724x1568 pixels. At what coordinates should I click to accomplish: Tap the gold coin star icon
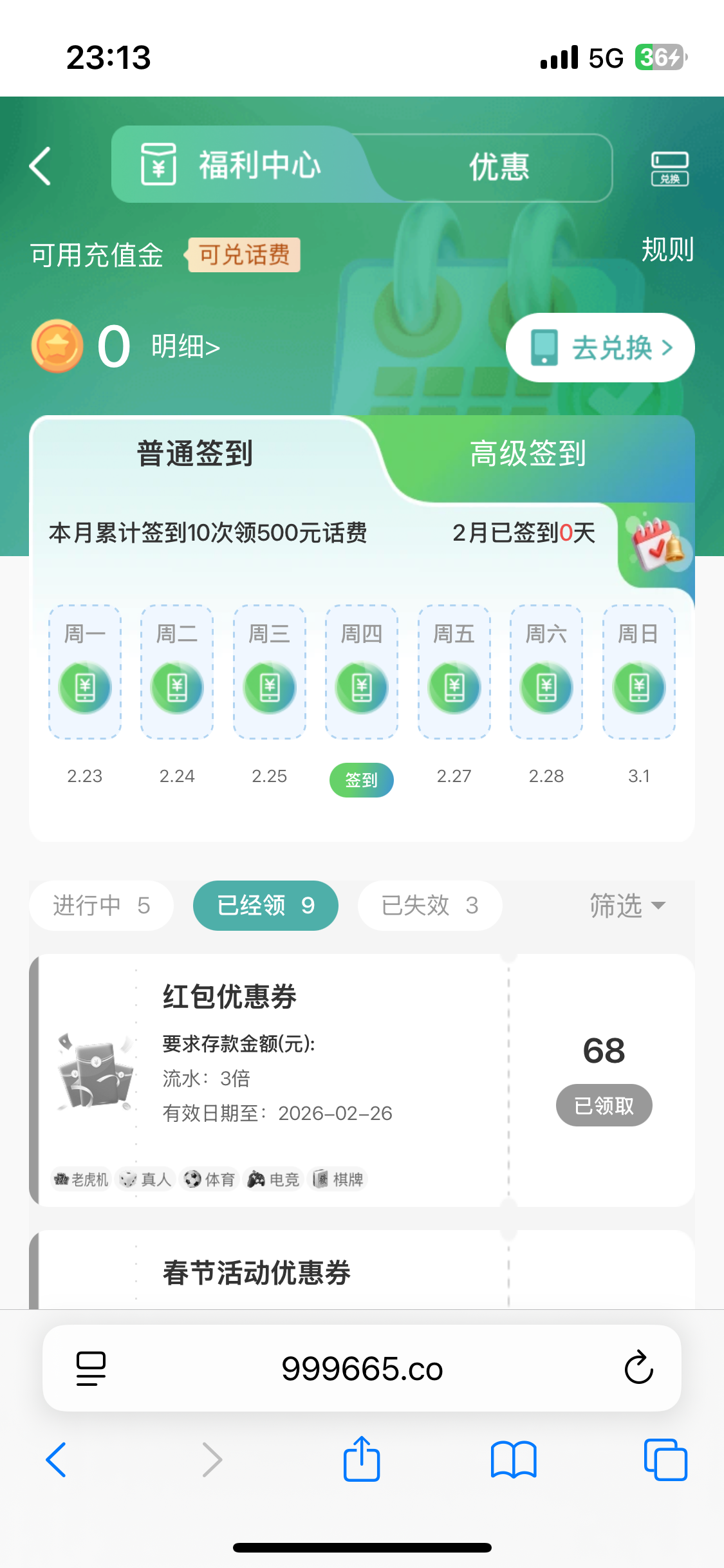pyautogui.click(x=57, y=346)
